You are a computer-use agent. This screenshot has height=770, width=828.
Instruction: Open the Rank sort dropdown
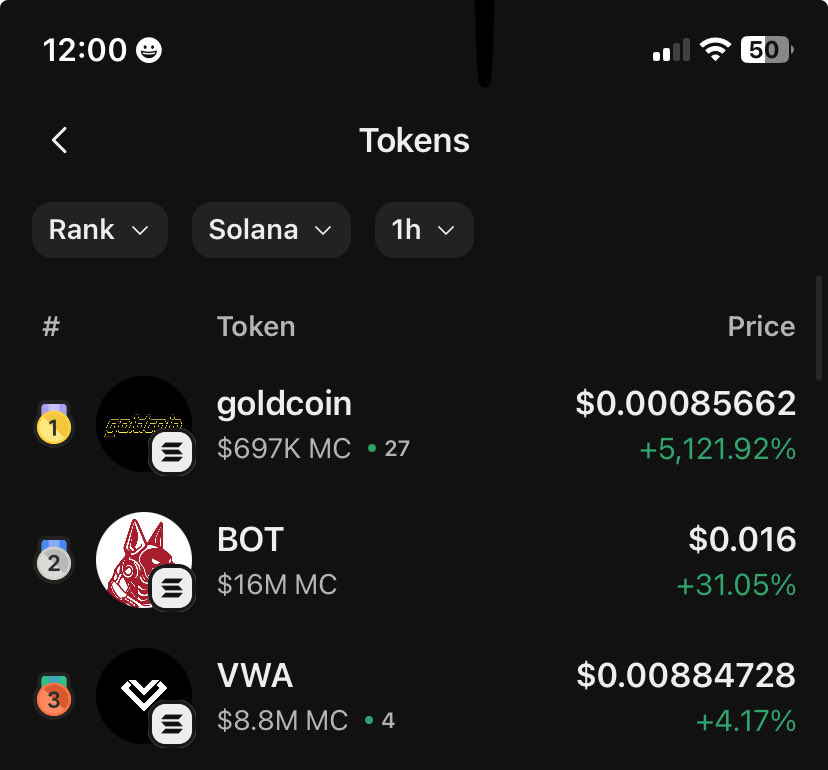99,230
